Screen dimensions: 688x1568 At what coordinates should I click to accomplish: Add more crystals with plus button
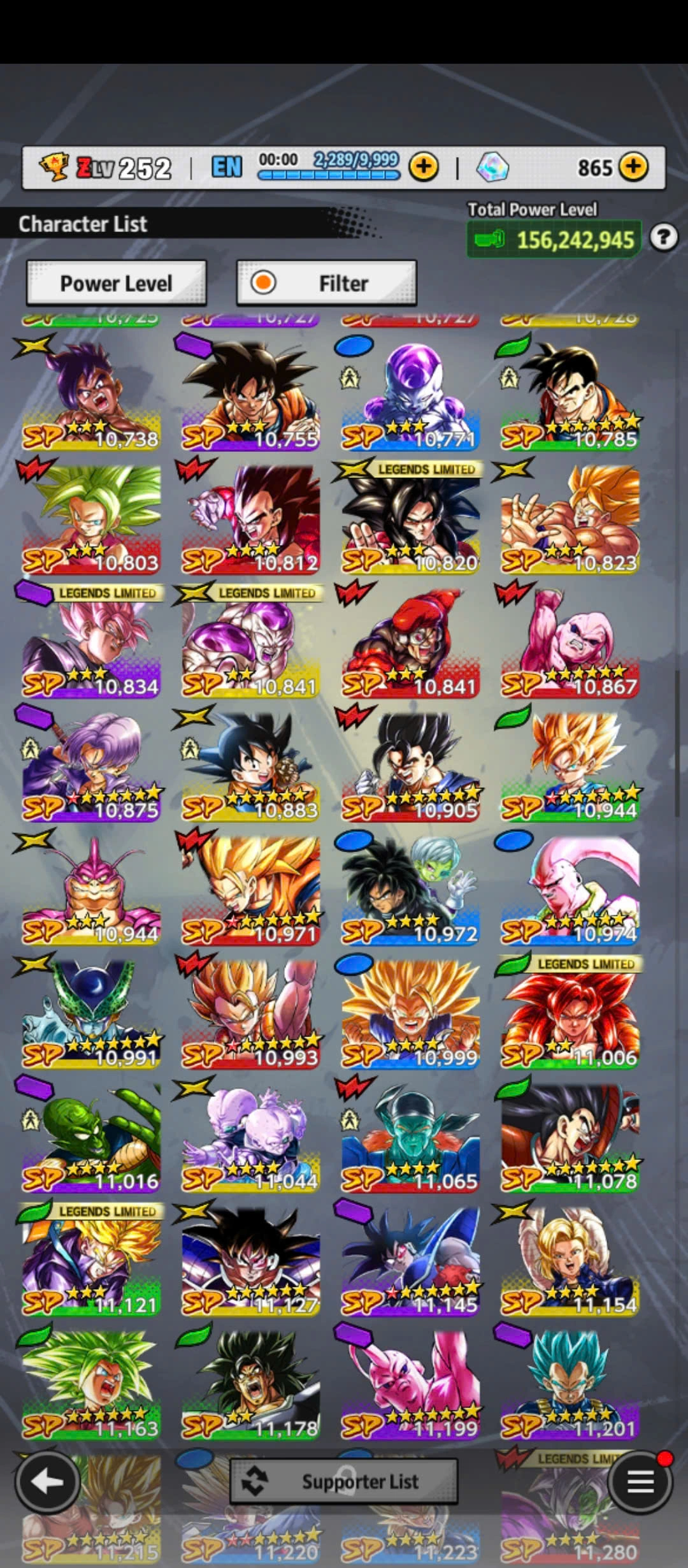click(x=633, y=167)
